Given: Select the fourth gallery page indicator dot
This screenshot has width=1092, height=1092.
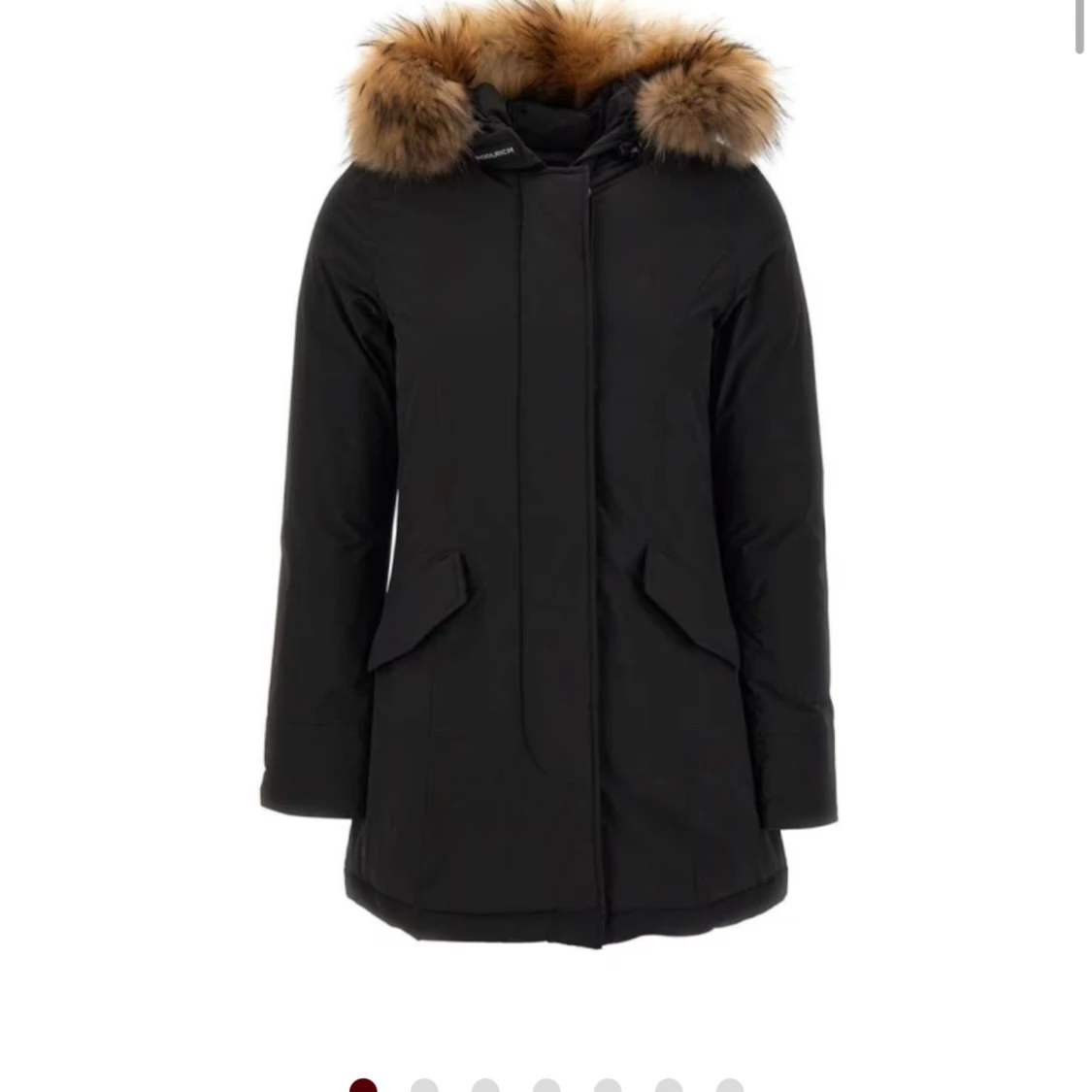Looking at the screenshot, I should pyautogui.click(x=546, y=1087).
